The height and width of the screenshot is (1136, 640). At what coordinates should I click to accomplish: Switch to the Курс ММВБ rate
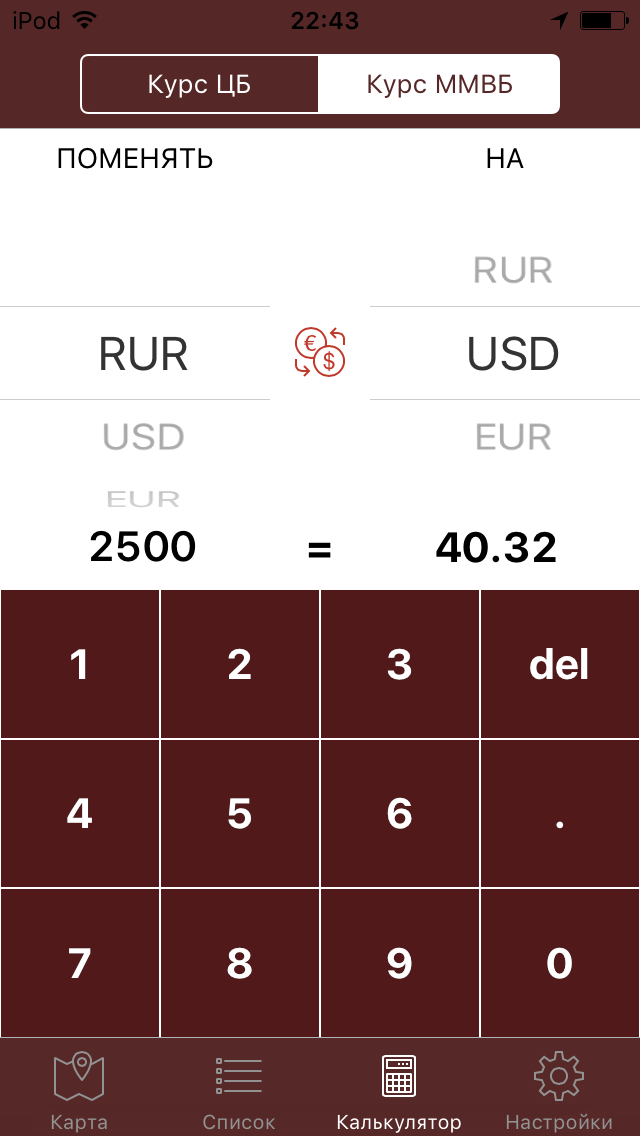[x=439, y=84]
